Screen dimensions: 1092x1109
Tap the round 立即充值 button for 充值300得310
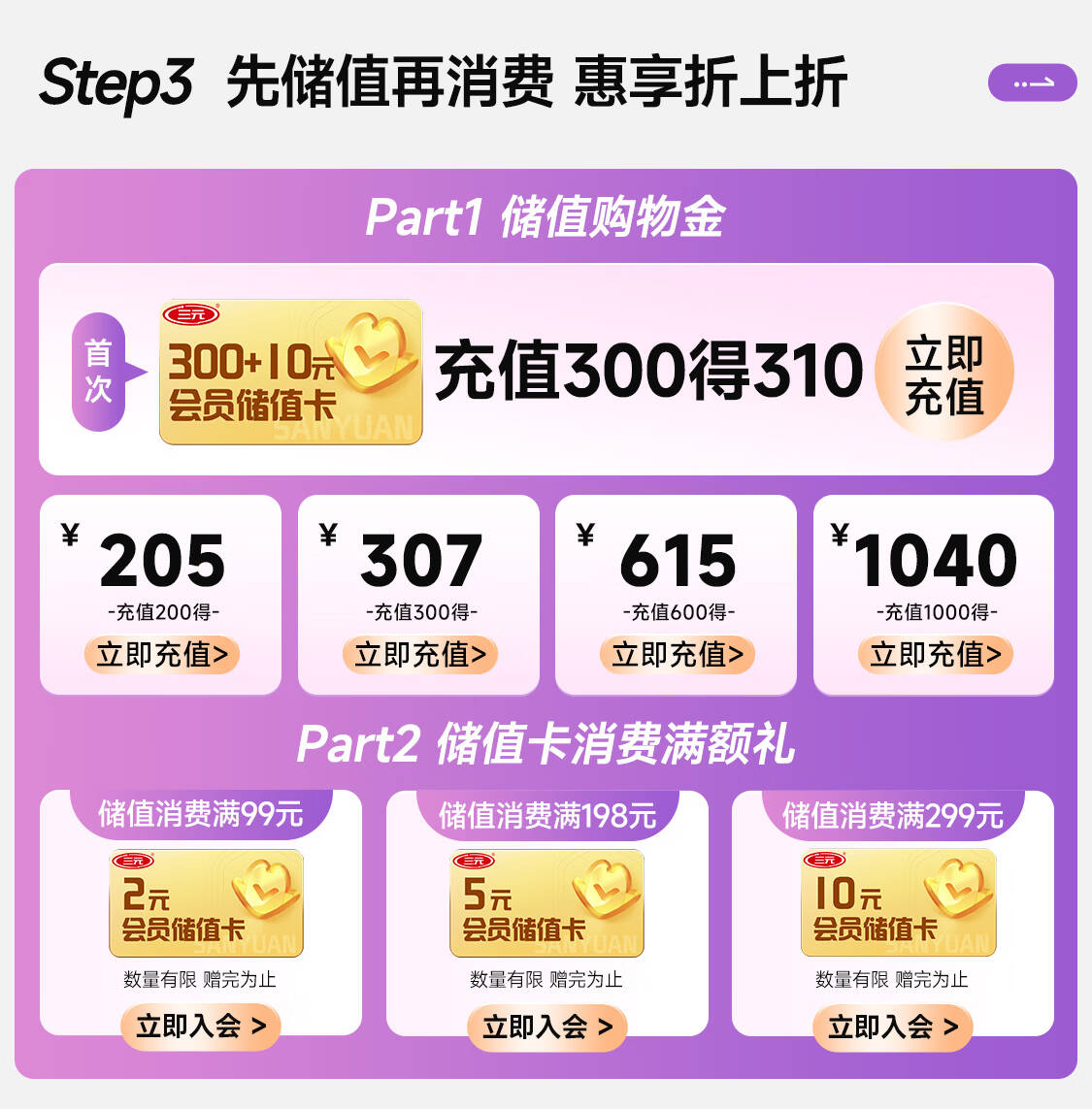pos(944,372)
